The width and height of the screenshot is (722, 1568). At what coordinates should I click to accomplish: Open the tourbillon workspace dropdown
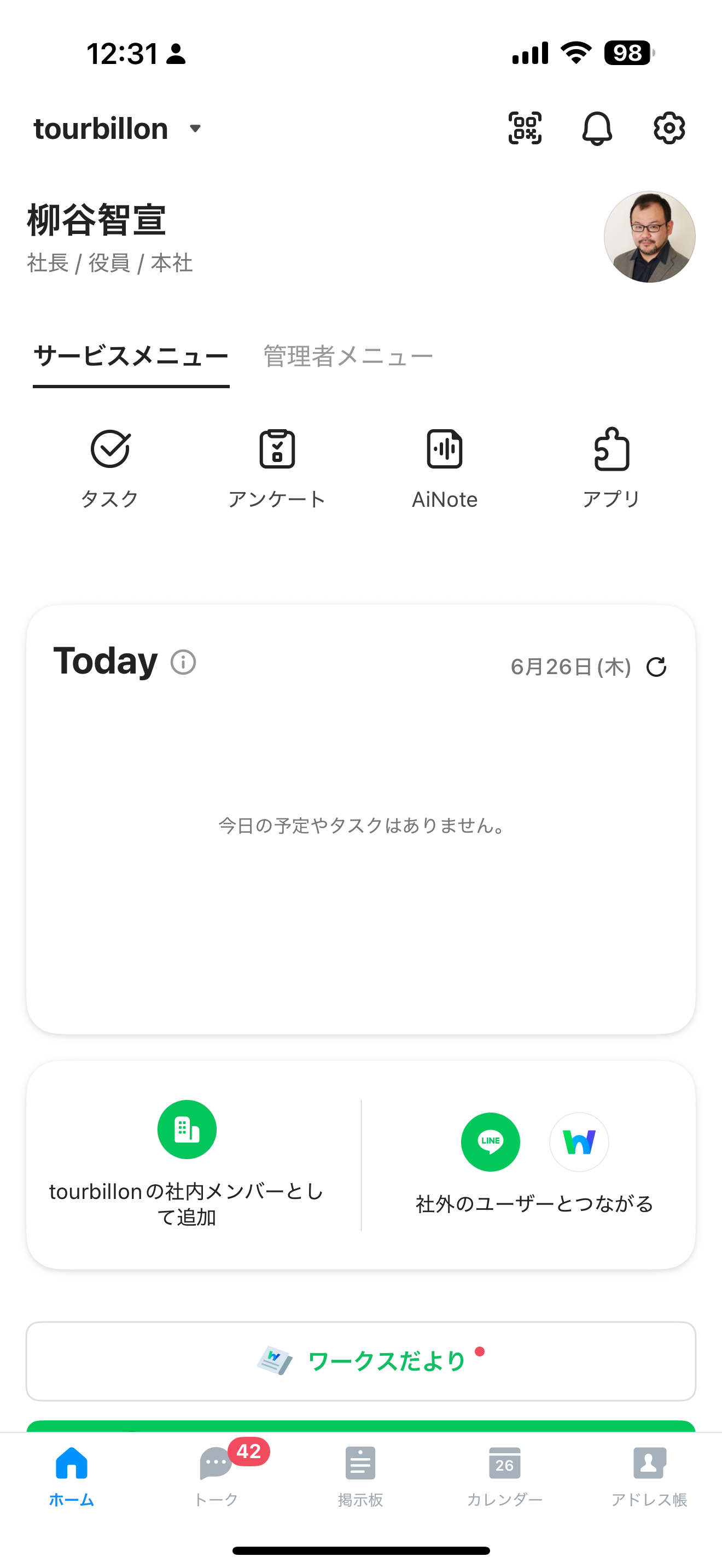click(x=118, y=128)
